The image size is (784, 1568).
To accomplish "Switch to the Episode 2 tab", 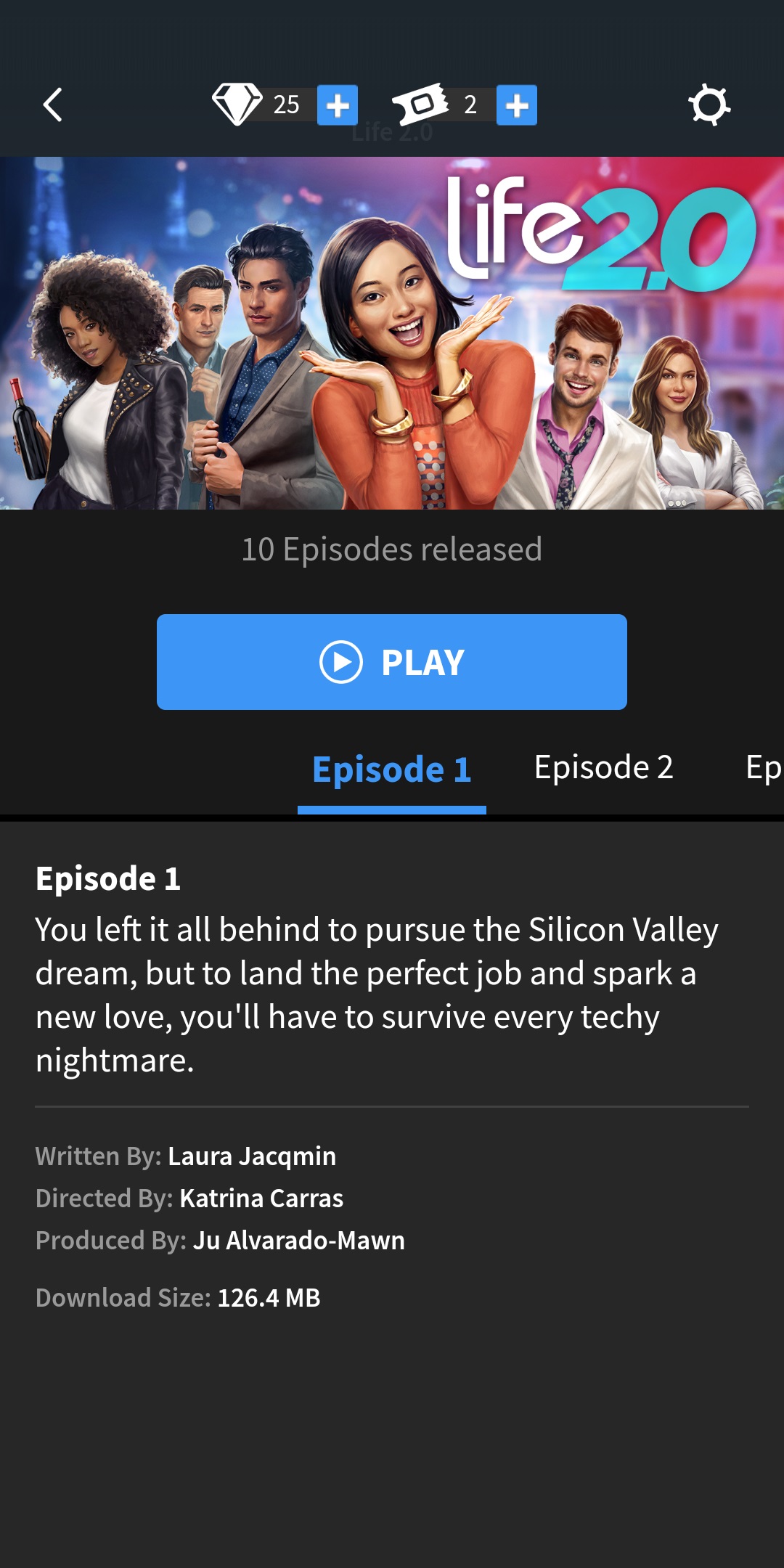I will coord(604,768).
